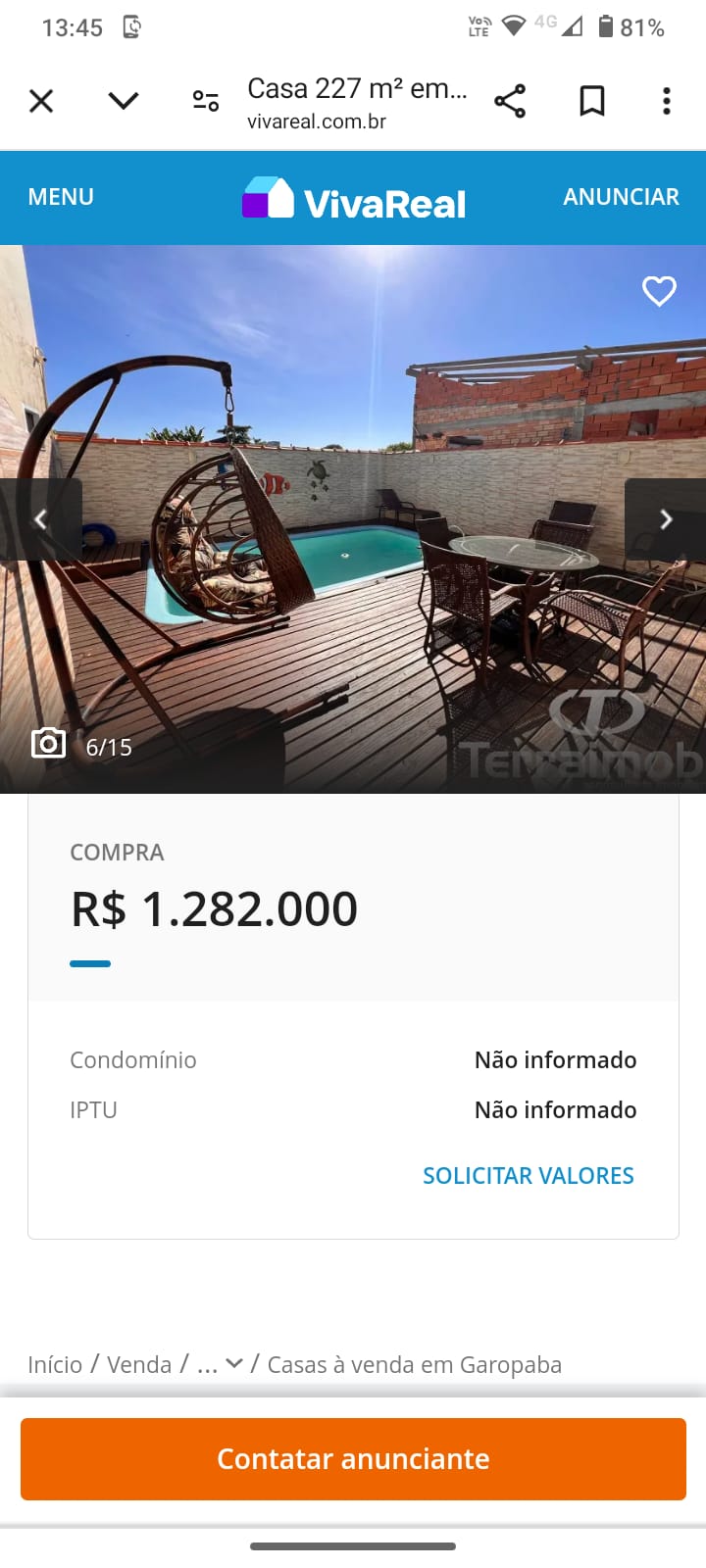Expand the collapsed breadcrumb levels
Image resolution: width=706 pixels, height=1568 pixels.
click(220, 1364)
